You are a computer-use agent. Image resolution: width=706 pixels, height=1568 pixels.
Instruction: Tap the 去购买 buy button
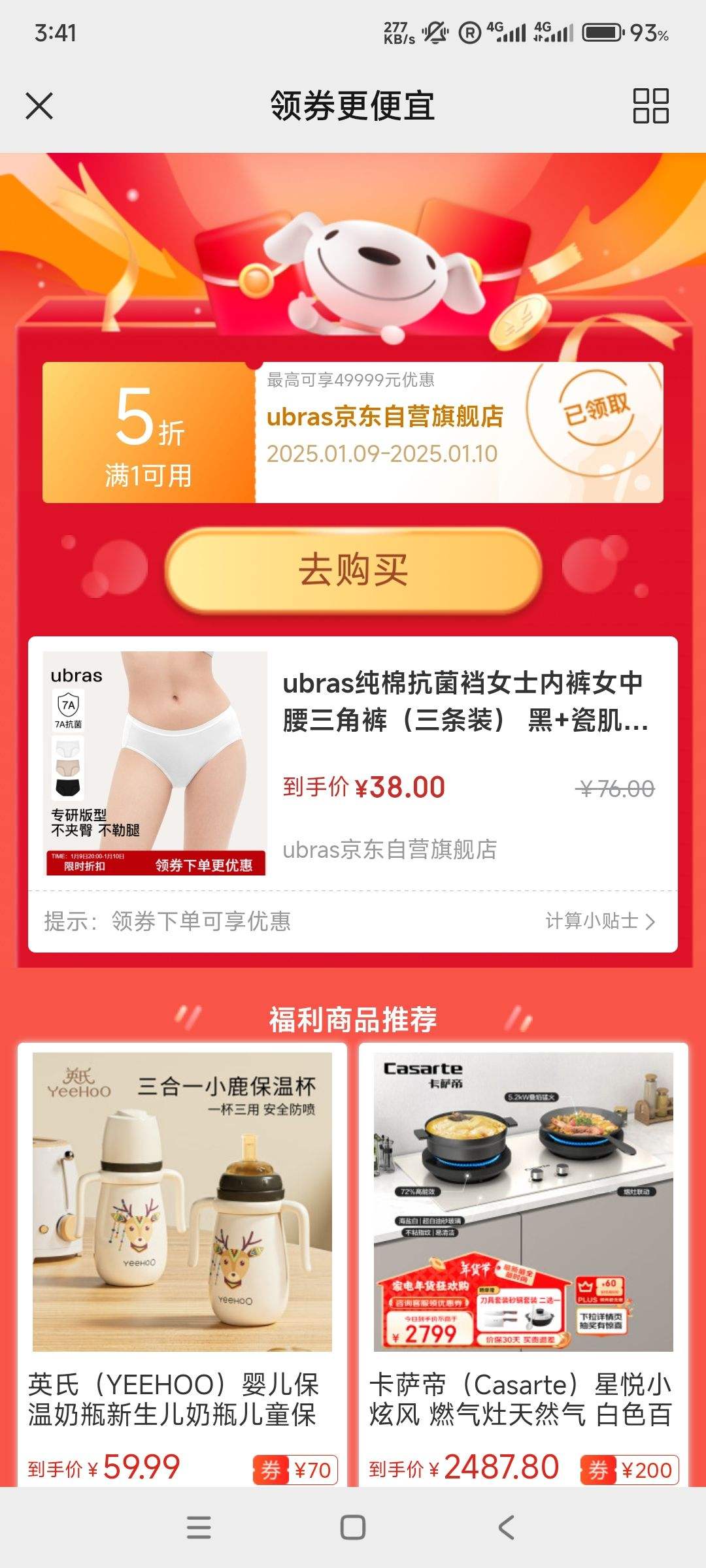353,570
